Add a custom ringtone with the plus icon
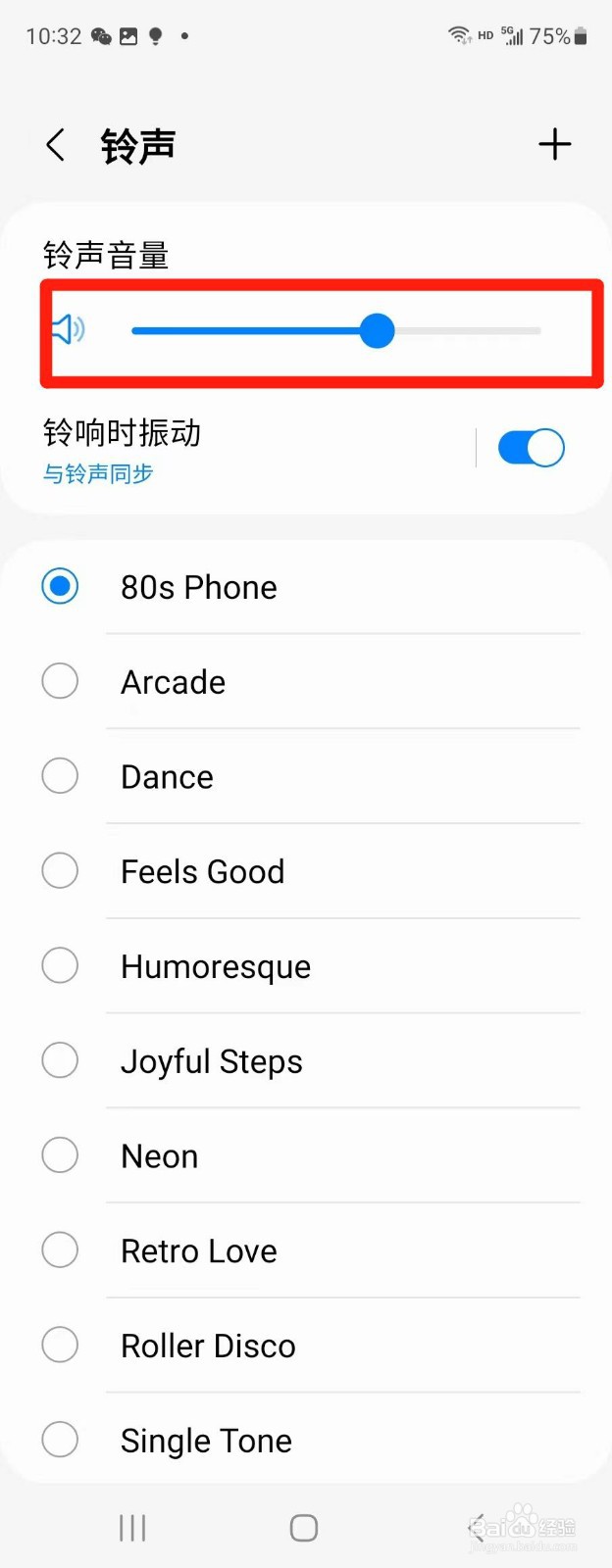Viewport: 612px width, 1568px height. pos(554,145)
